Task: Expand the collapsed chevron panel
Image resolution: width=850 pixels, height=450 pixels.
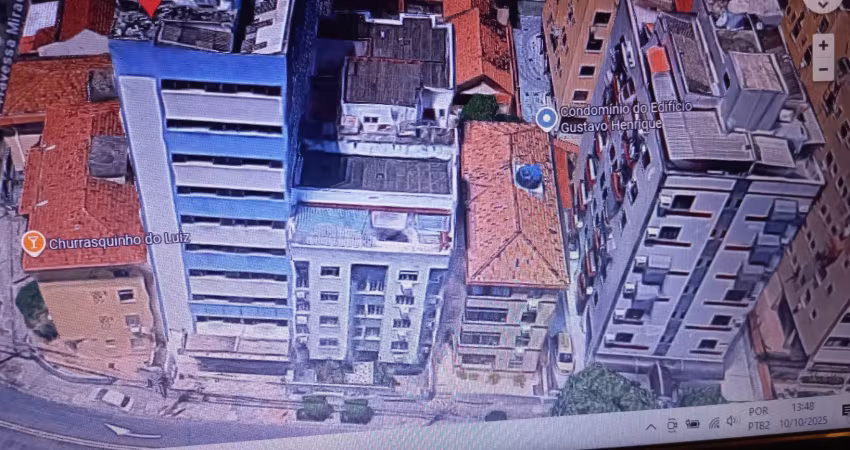Action: pos(822,5)
